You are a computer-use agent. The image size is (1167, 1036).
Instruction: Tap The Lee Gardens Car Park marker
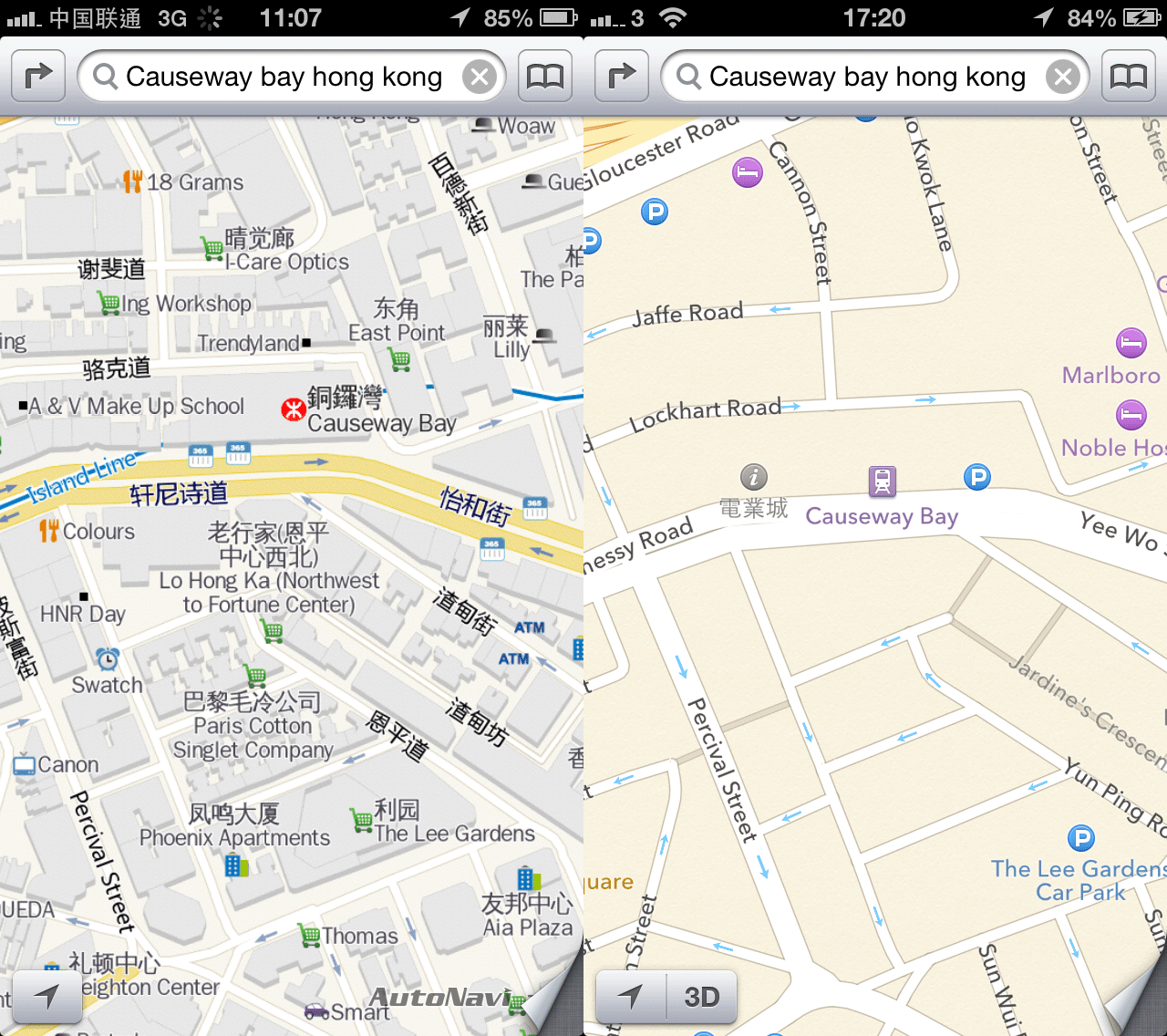1081,838
